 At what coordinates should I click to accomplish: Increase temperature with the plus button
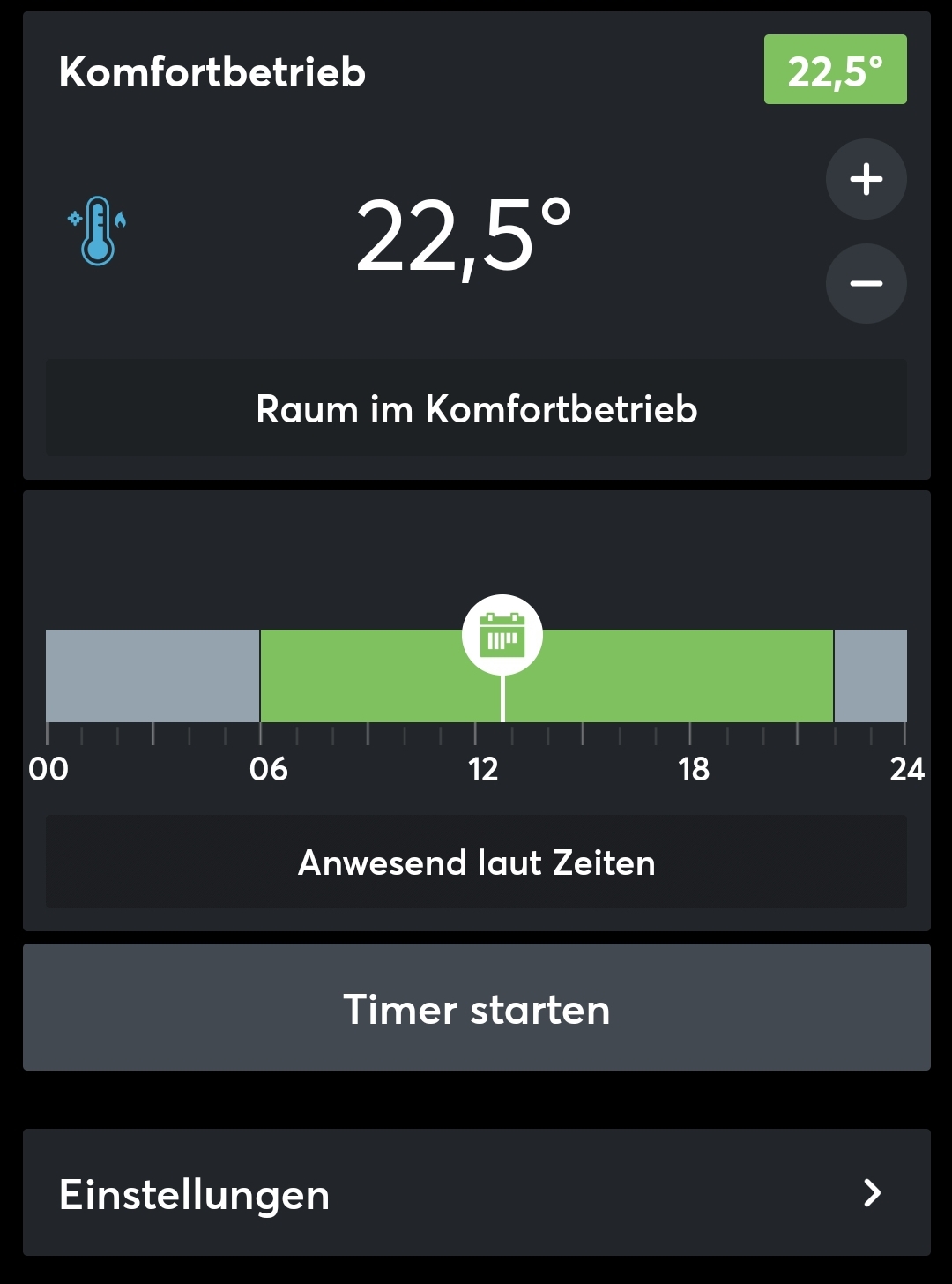click(866, 179)
